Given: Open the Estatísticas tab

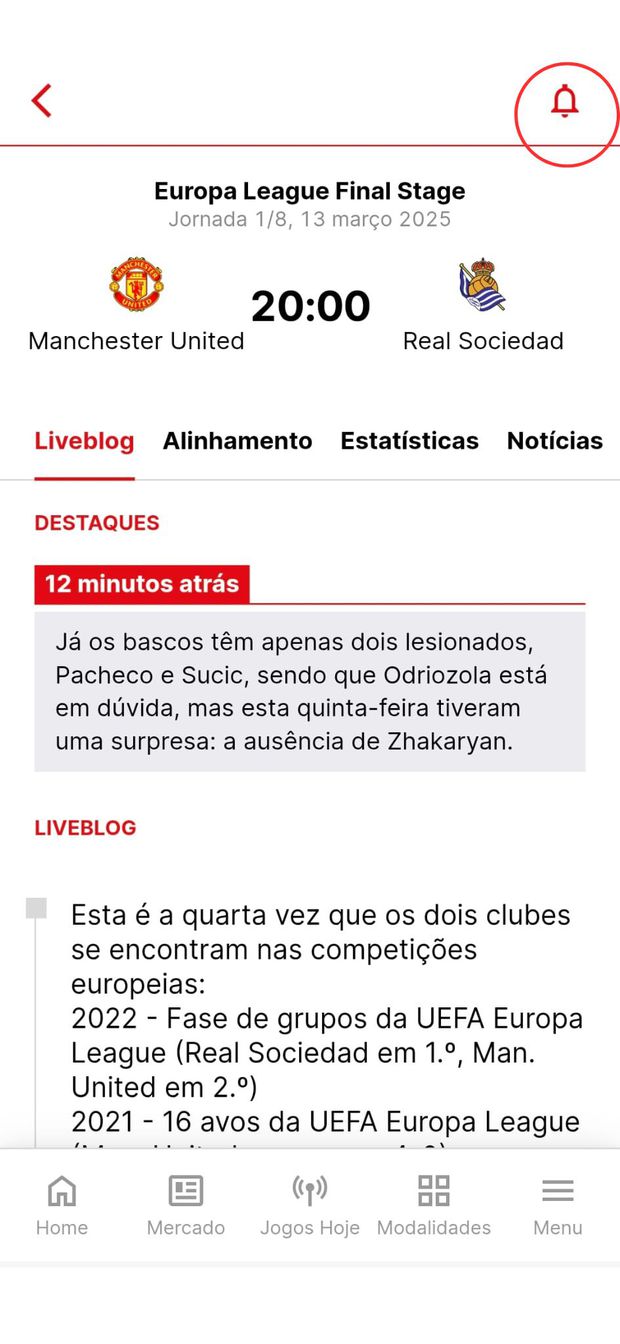Looking at the screenshot, I should tap(409, 441).
